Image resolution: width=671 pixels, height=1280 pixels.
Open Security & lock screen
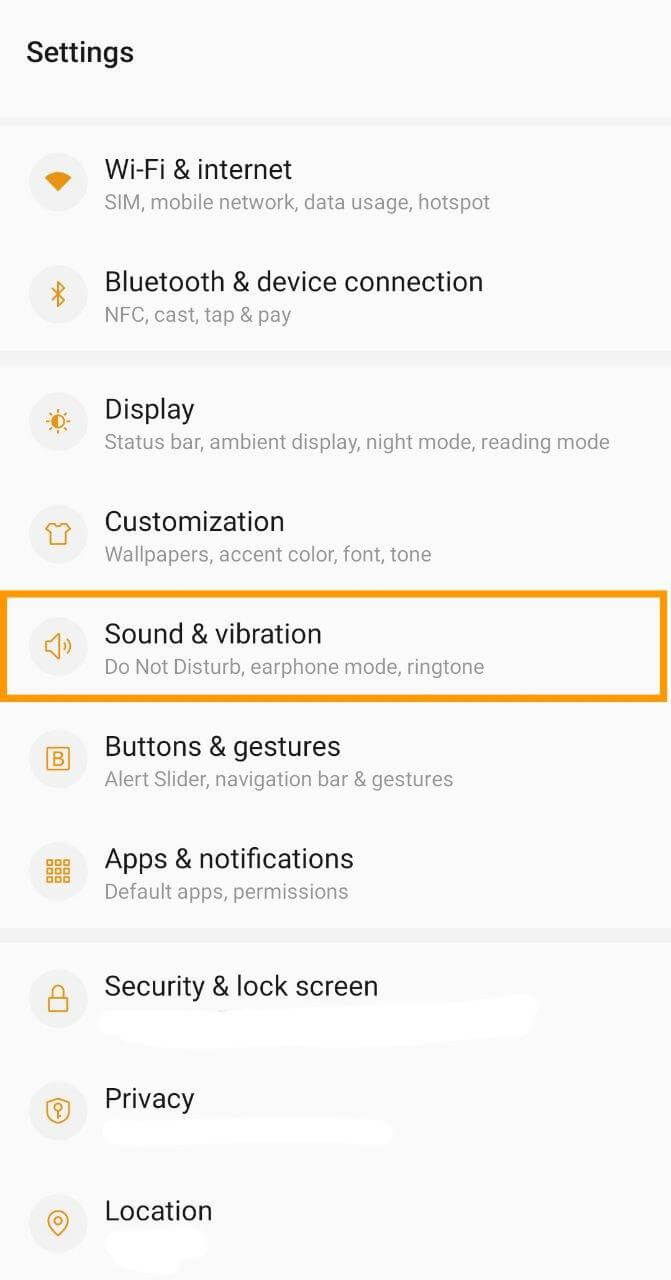(x=335, y=999)
